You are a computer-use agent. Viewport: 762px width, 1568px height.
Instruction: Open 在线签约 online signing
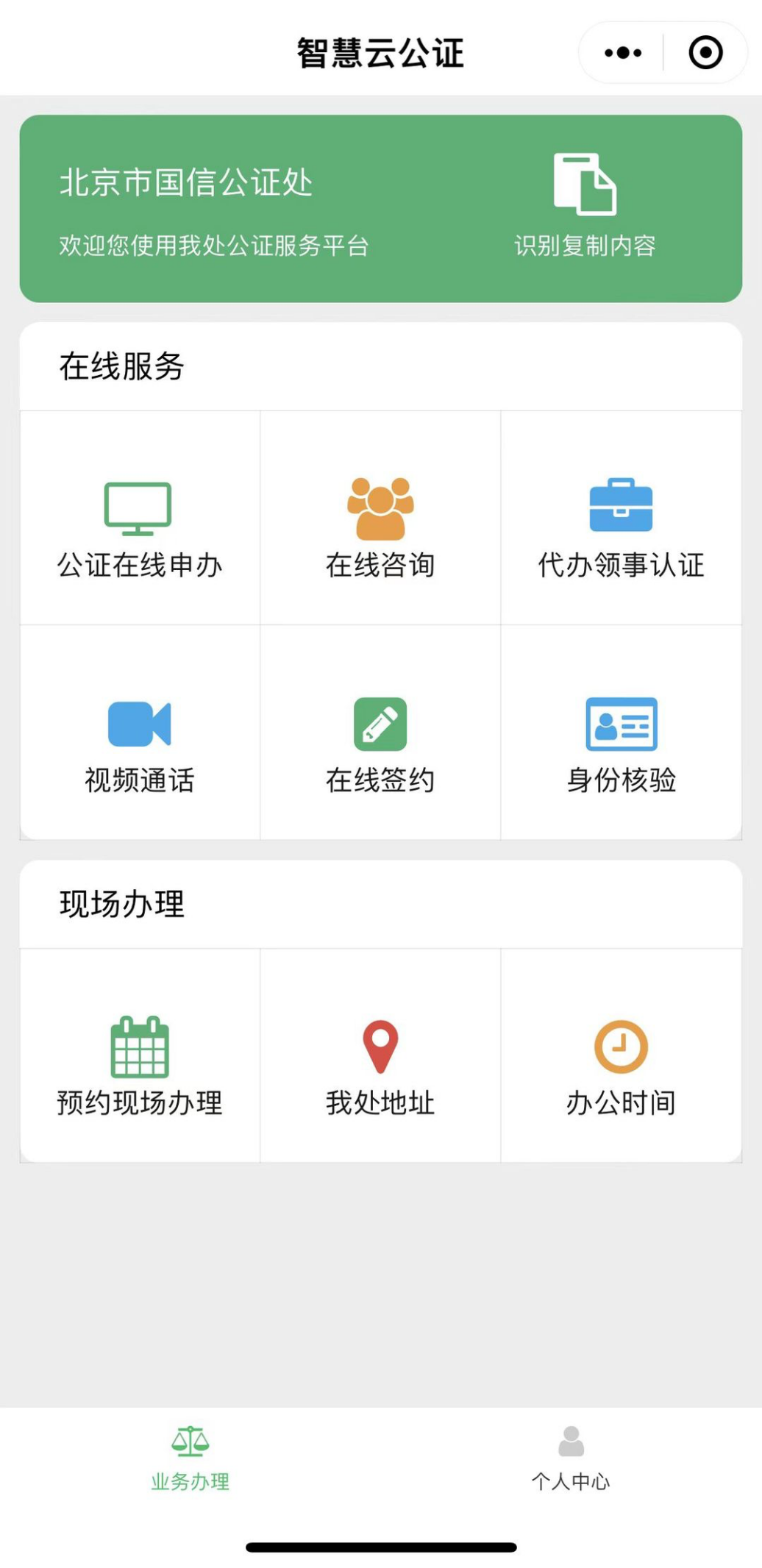coord(380,733)
